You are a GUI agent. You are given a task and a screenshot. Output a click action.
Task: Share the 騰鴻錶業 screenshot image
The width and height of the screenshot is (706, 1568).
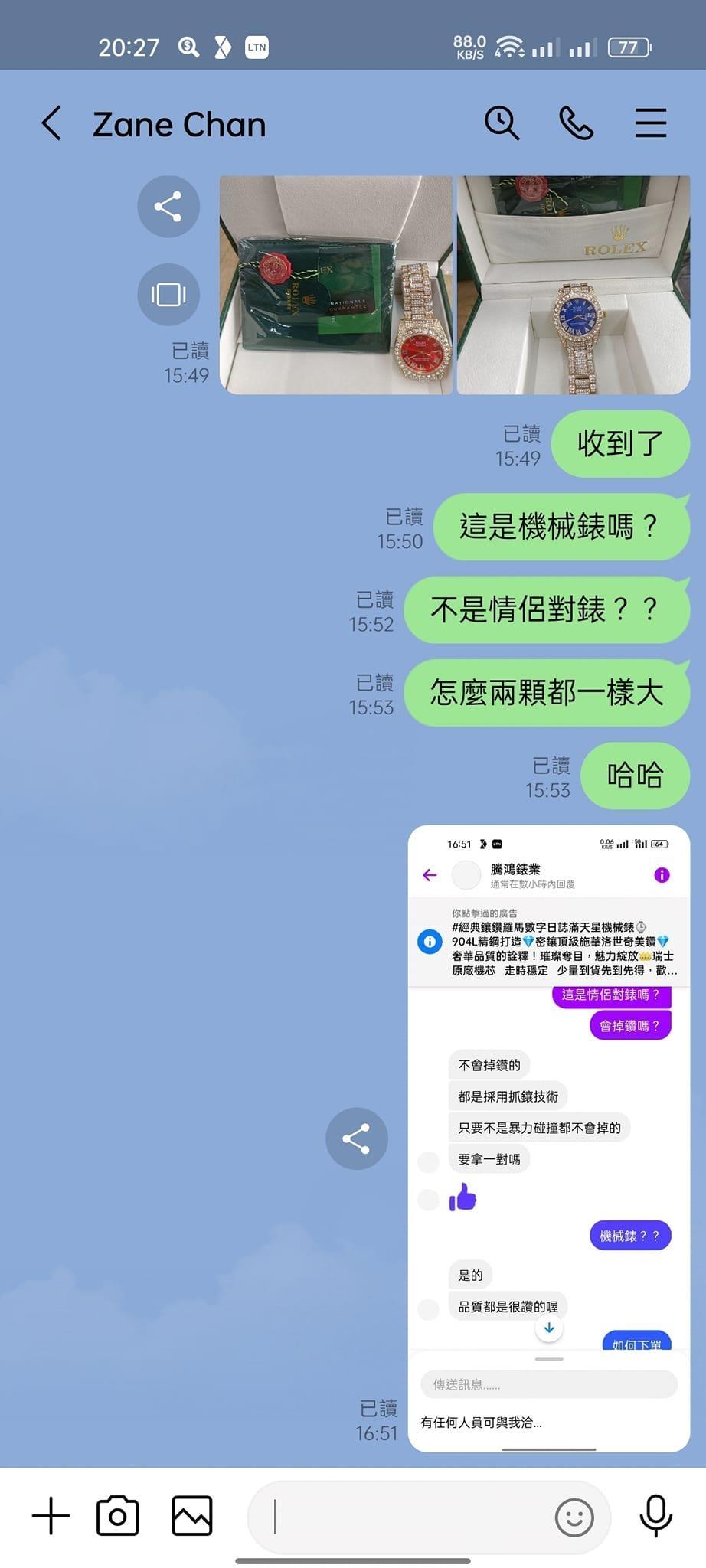click(356, 1138)
